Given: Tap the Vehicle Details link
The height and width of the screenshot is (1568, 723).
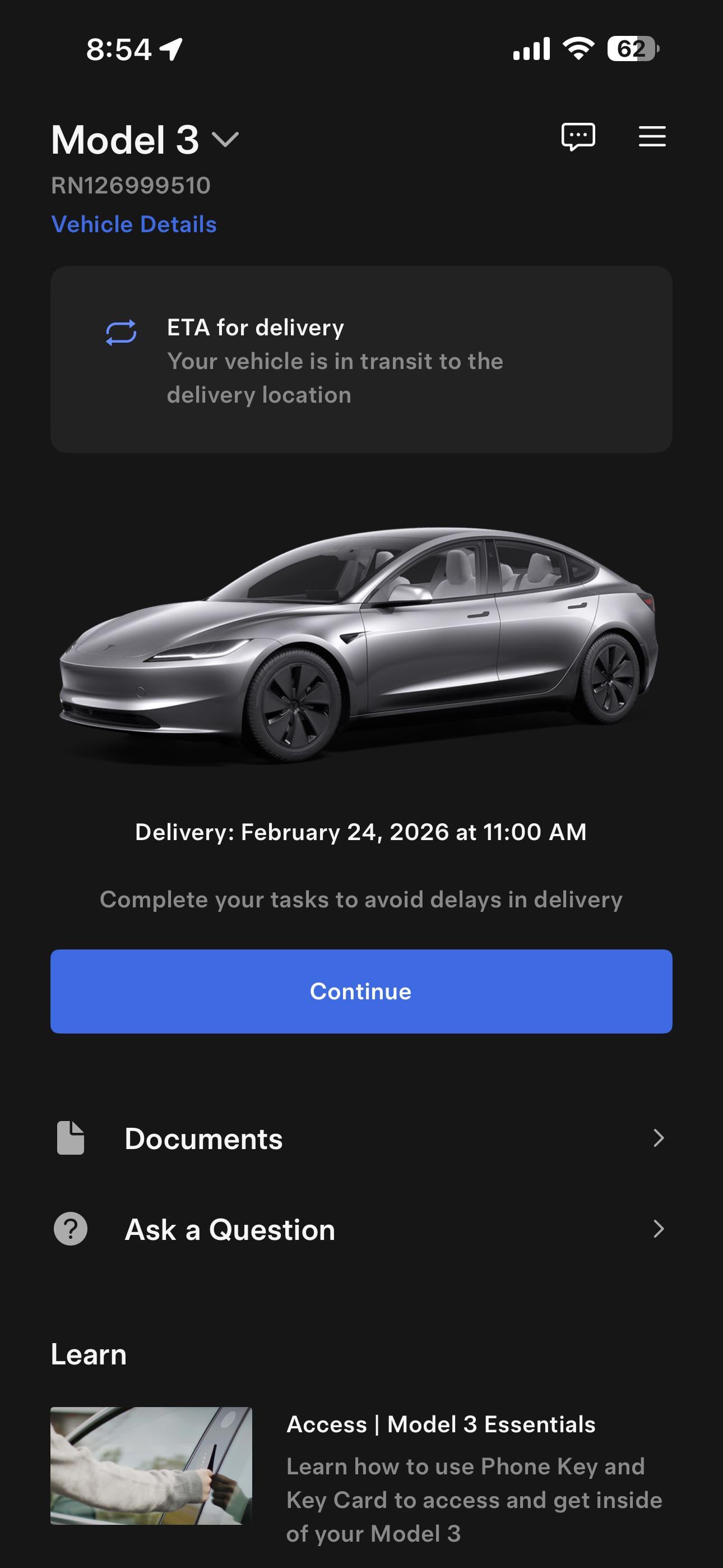Looking at the screenshot, I should [x=134, y=225].
